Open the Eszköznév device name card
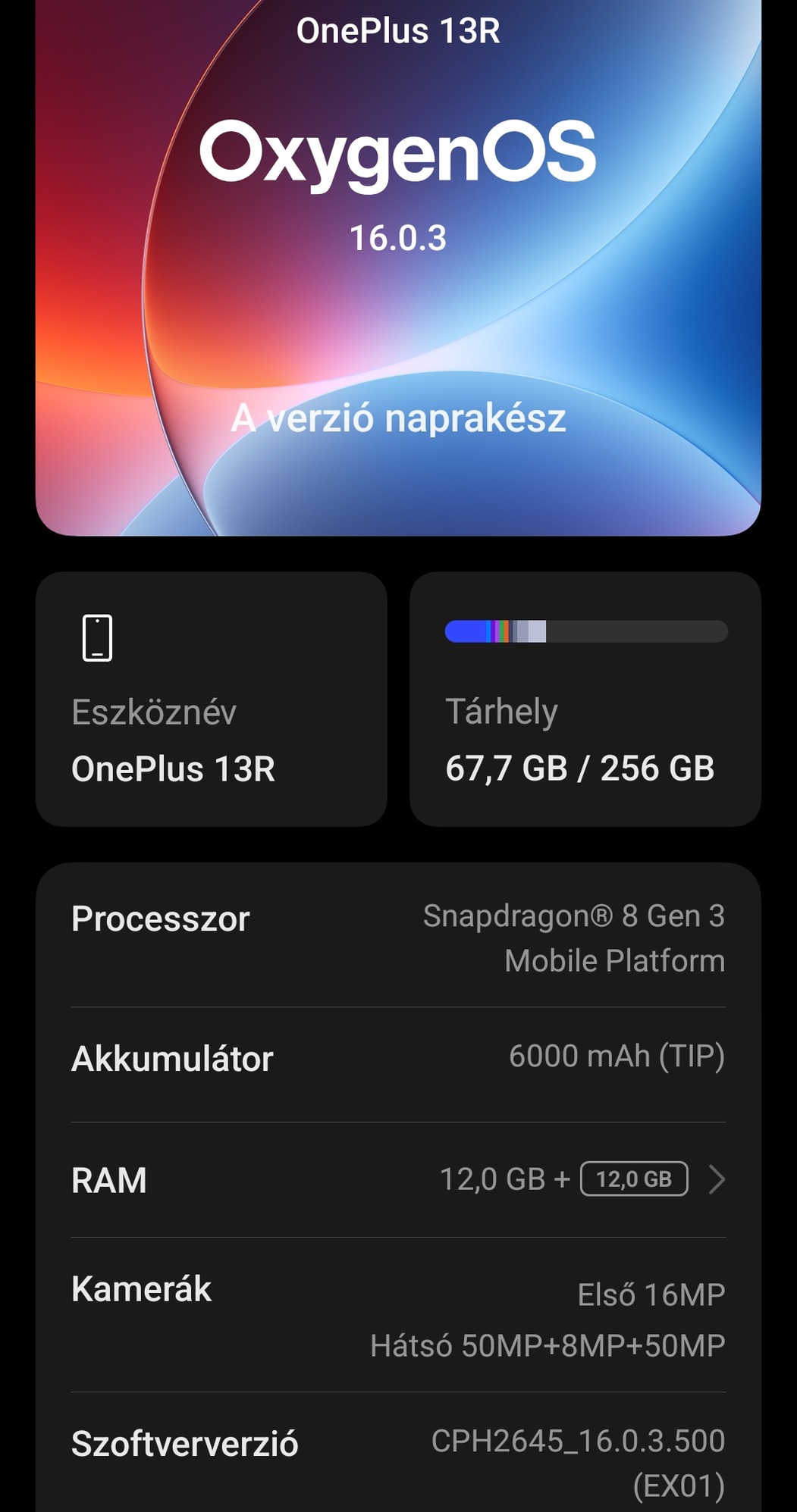Viewport: 797px width, 1512px height. pos(211,699)
